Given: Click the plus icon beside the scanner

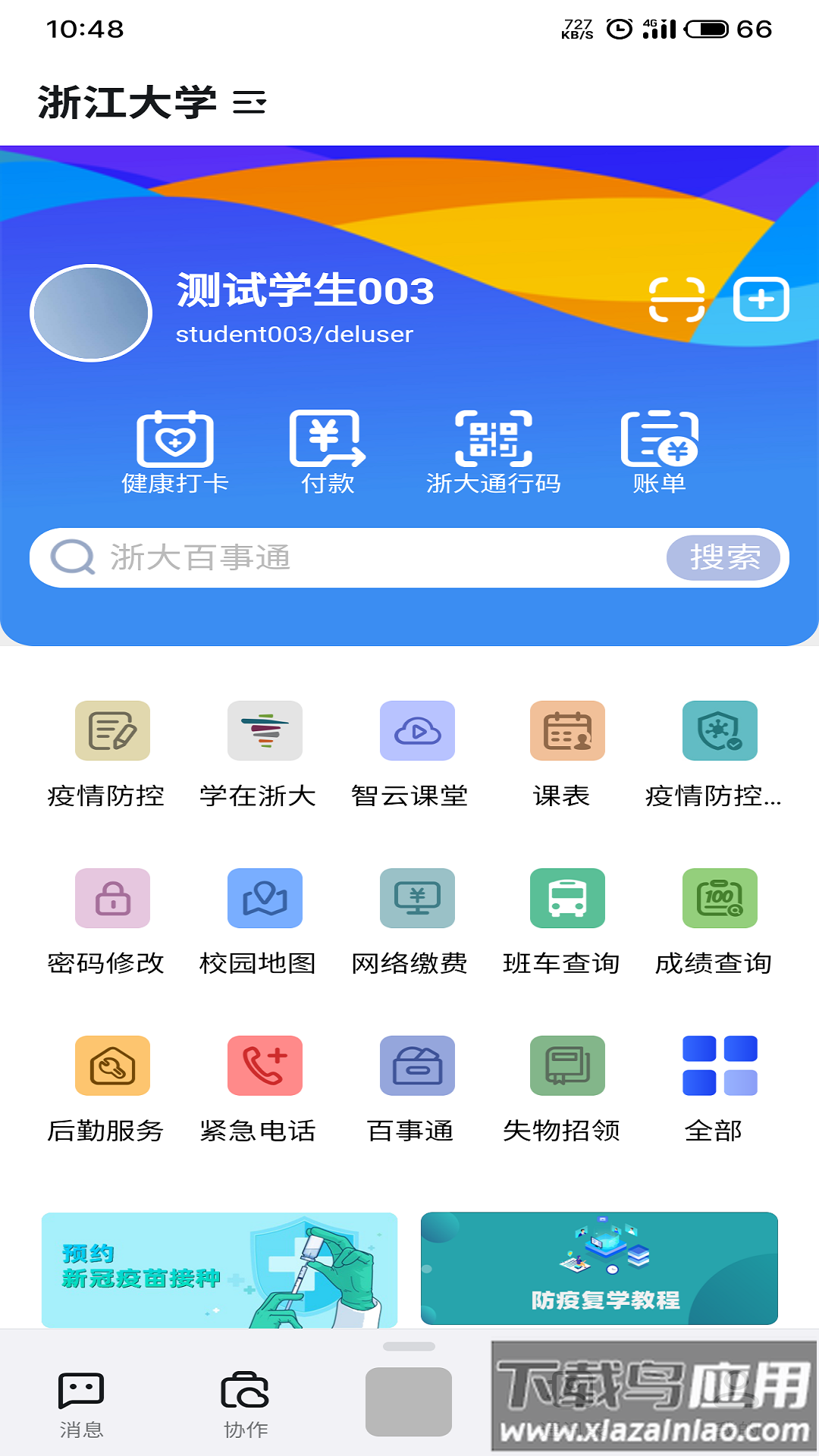Looking at the screenshot, I should tap(761, 300).
